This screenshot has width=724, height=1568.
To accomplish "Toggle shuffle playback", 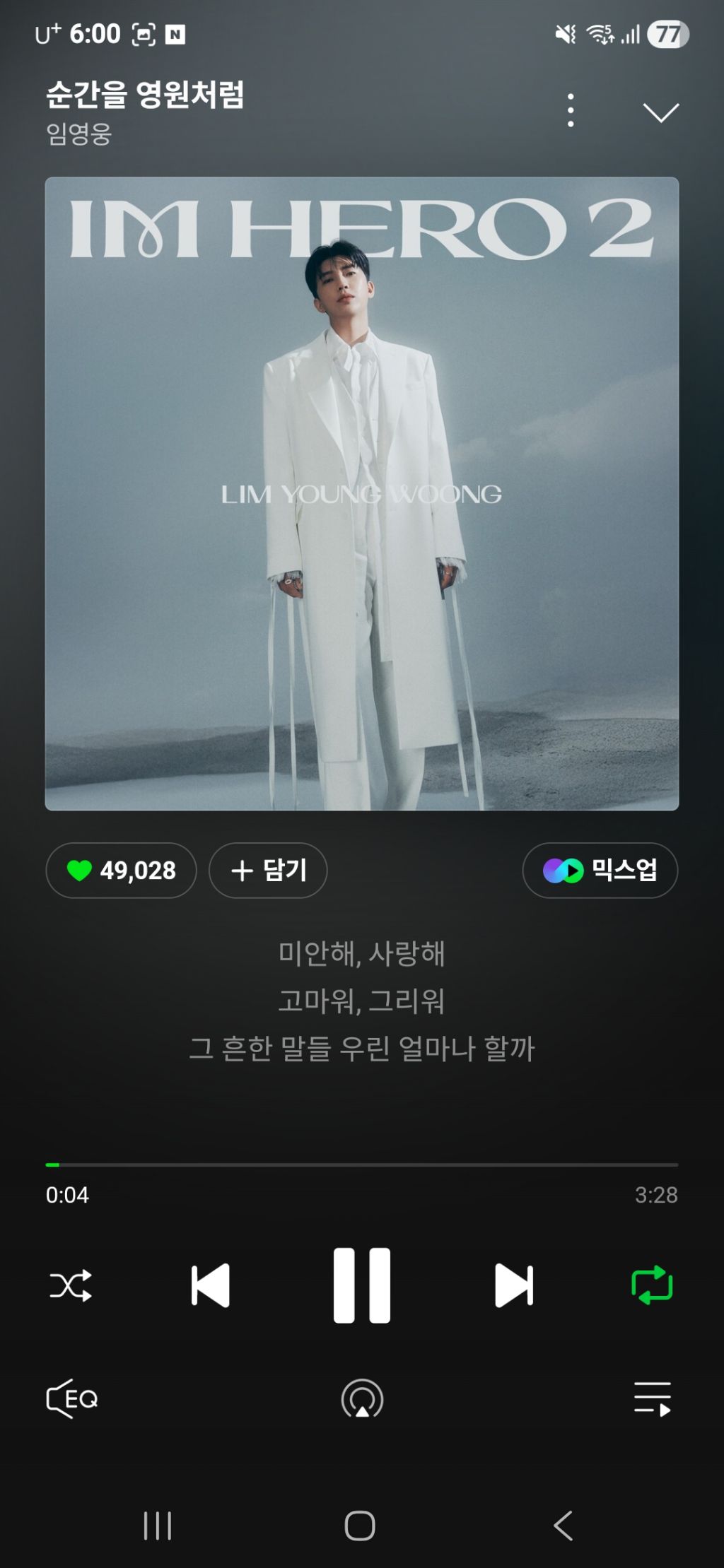I will [71, 1285].
